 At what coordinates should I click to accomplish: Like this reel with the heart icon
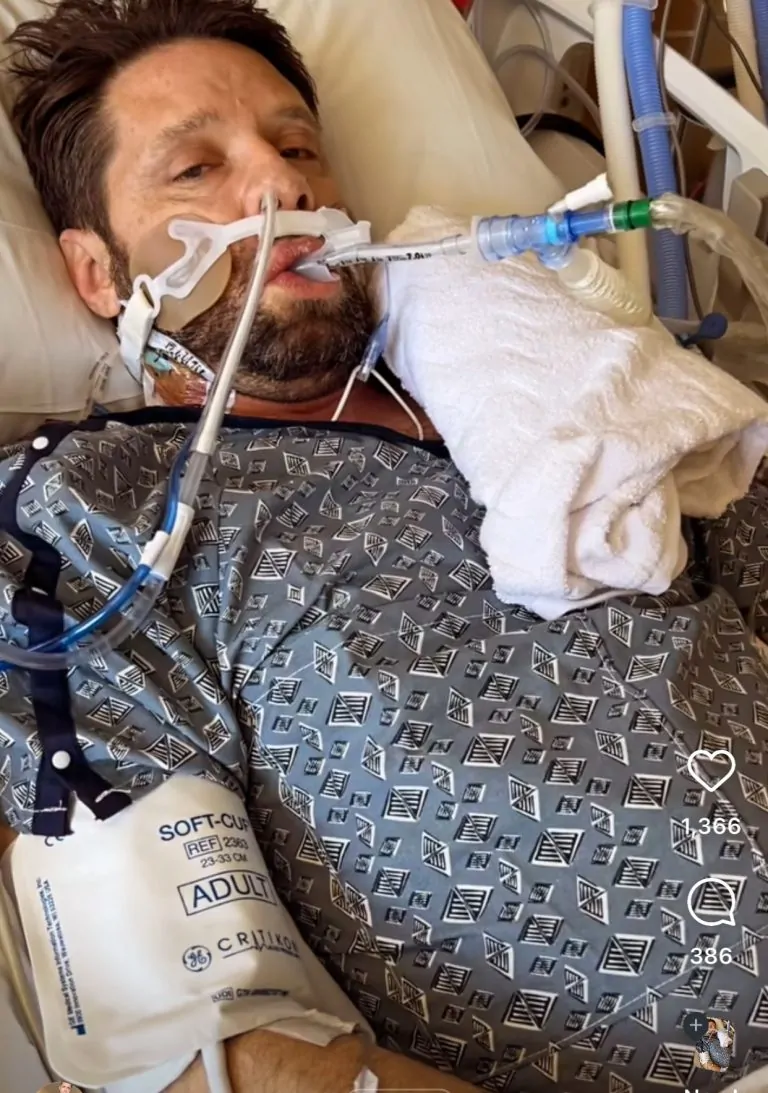click(711, 769)
